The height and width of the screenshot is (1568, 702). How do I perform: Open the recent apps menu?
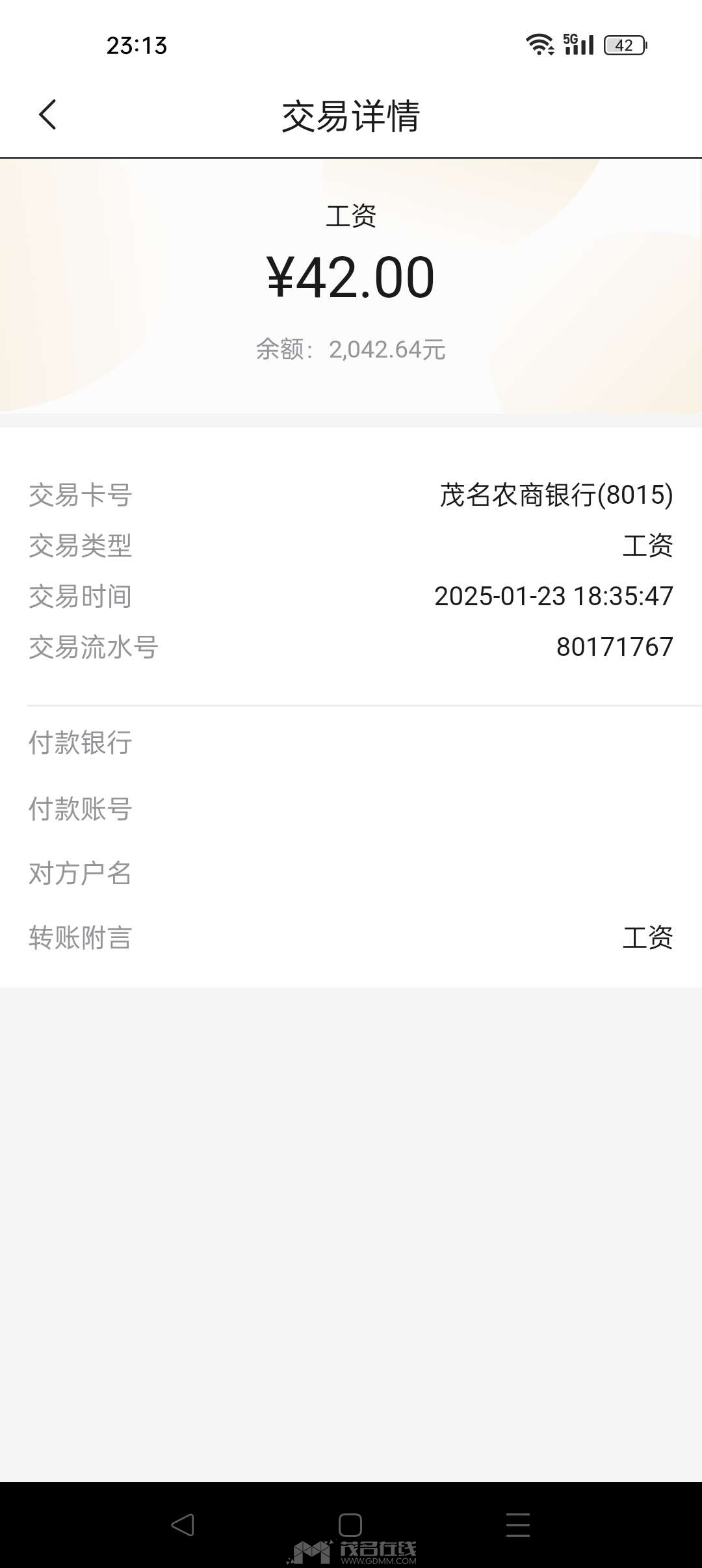518,1524
